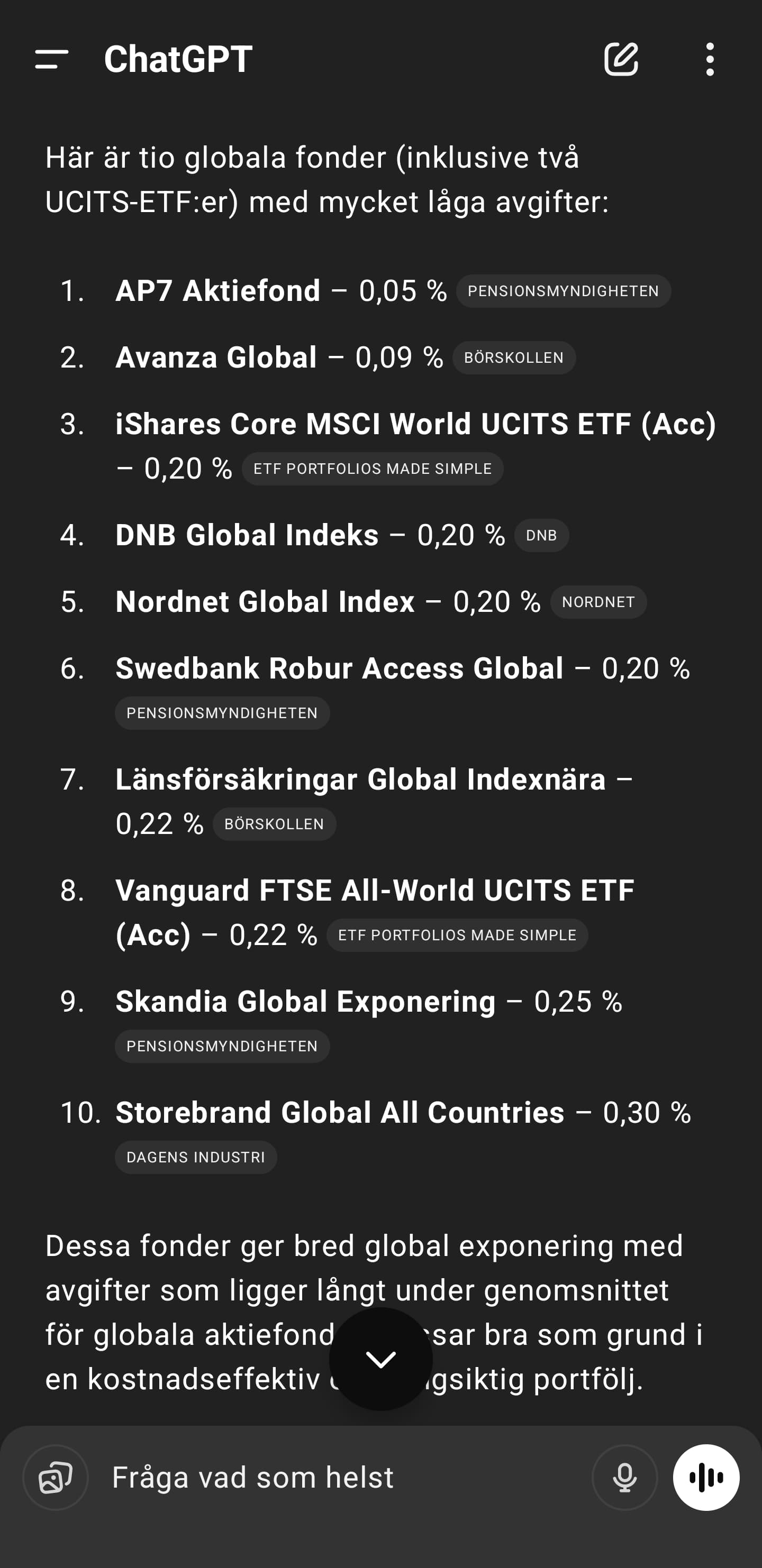Open ETF Portfolios Made Simple chip under iShares
The width and height of the screenshot is (762, 1568).
pos(372,469)
